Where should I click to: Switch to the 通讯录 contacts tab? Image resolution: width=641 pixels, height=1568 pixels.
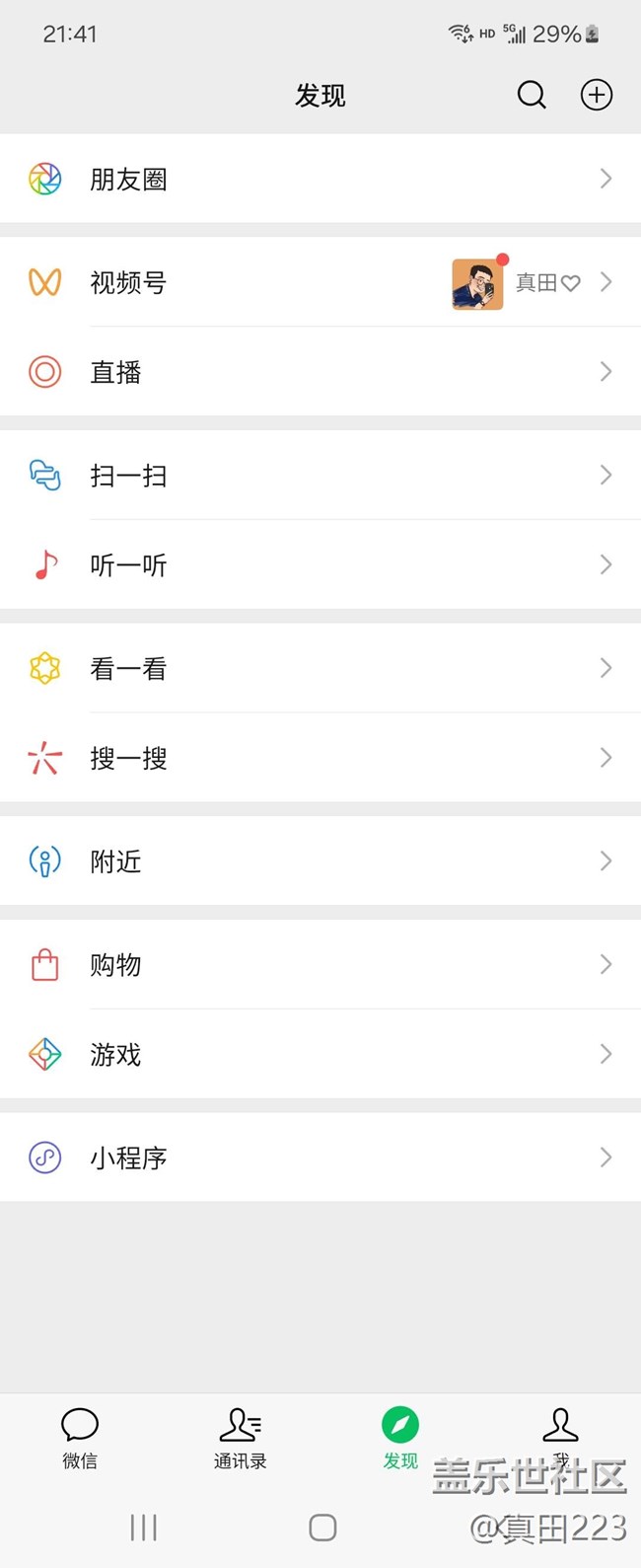coord(240,1438)
